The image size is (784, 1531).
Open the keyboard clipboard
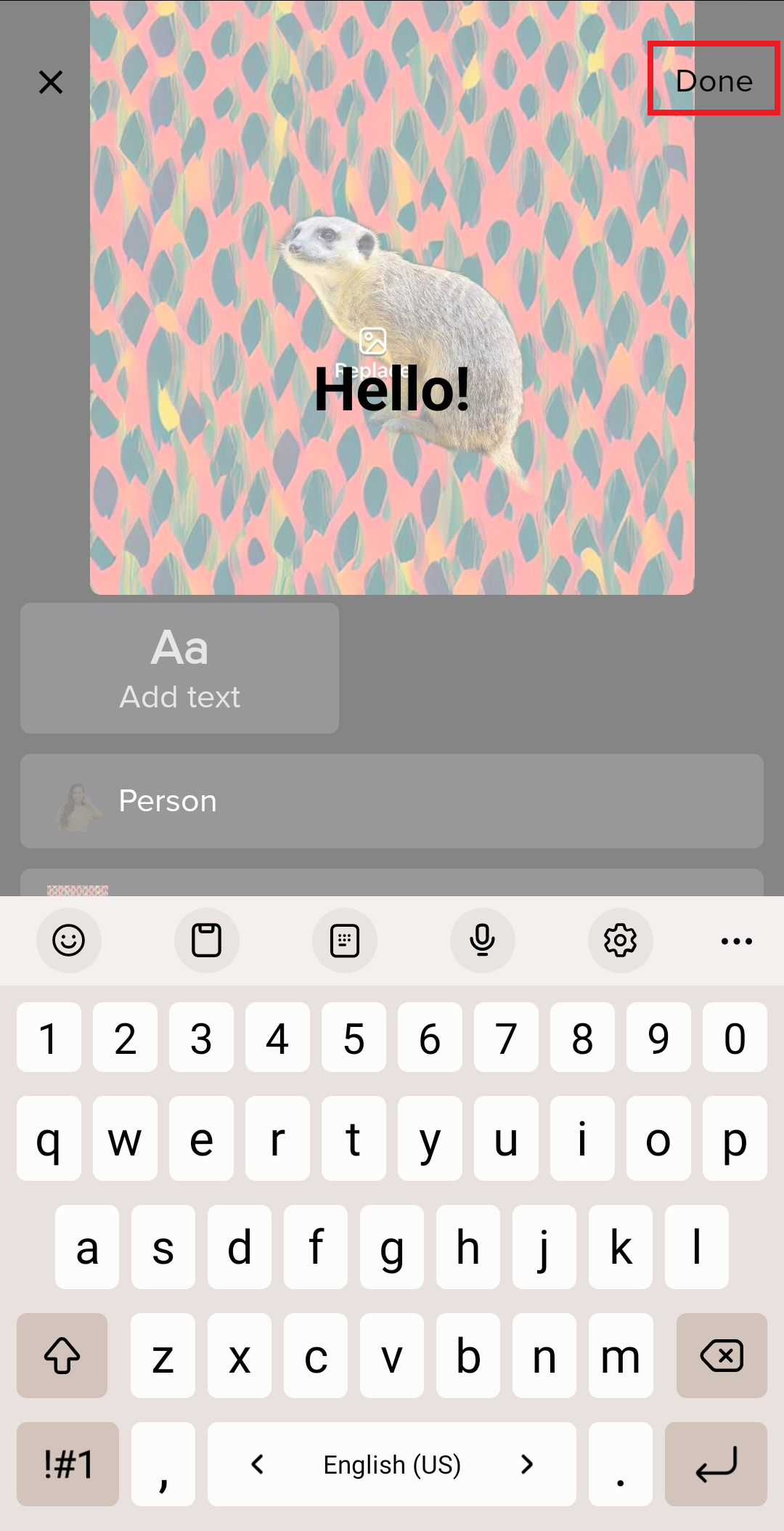[206, 941]
